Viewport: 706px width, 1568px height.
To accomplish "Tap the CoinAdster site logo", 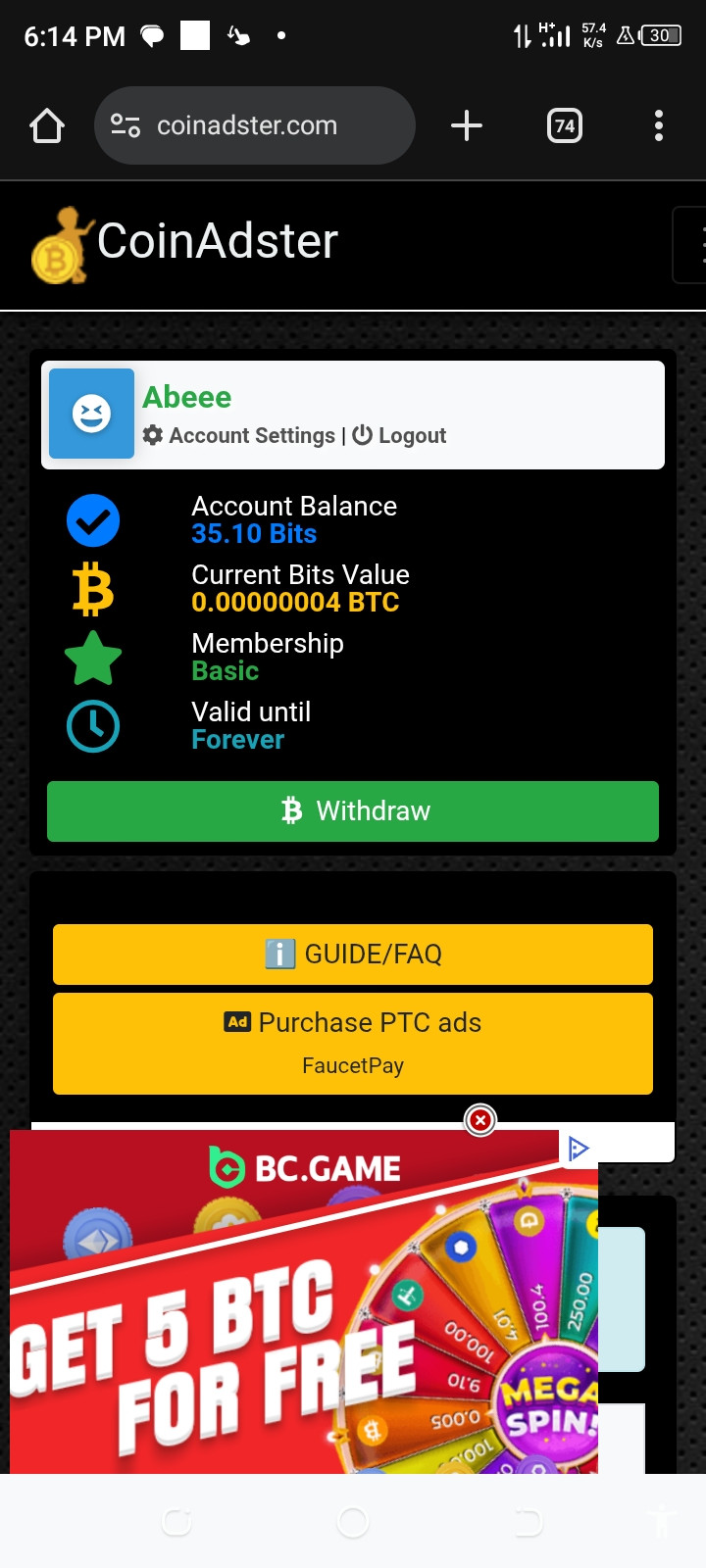I will point(186,243).
